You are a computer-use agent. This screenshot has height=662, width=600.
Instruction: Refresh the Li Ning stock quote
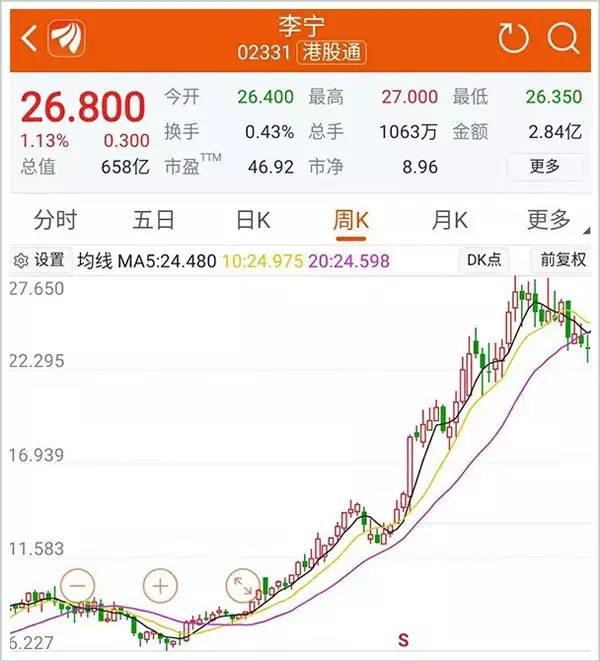(513, 38)
